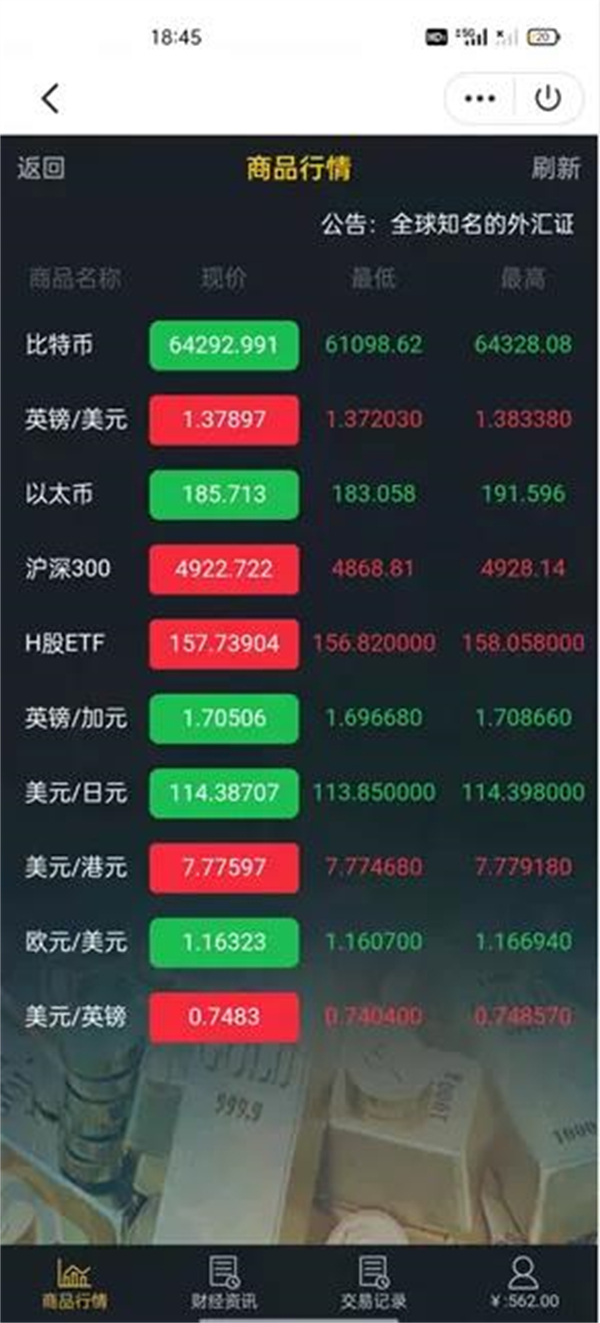The image size is (600, 1323).
Task: Open the 比特币 quote row
Action: pos(300,345)
